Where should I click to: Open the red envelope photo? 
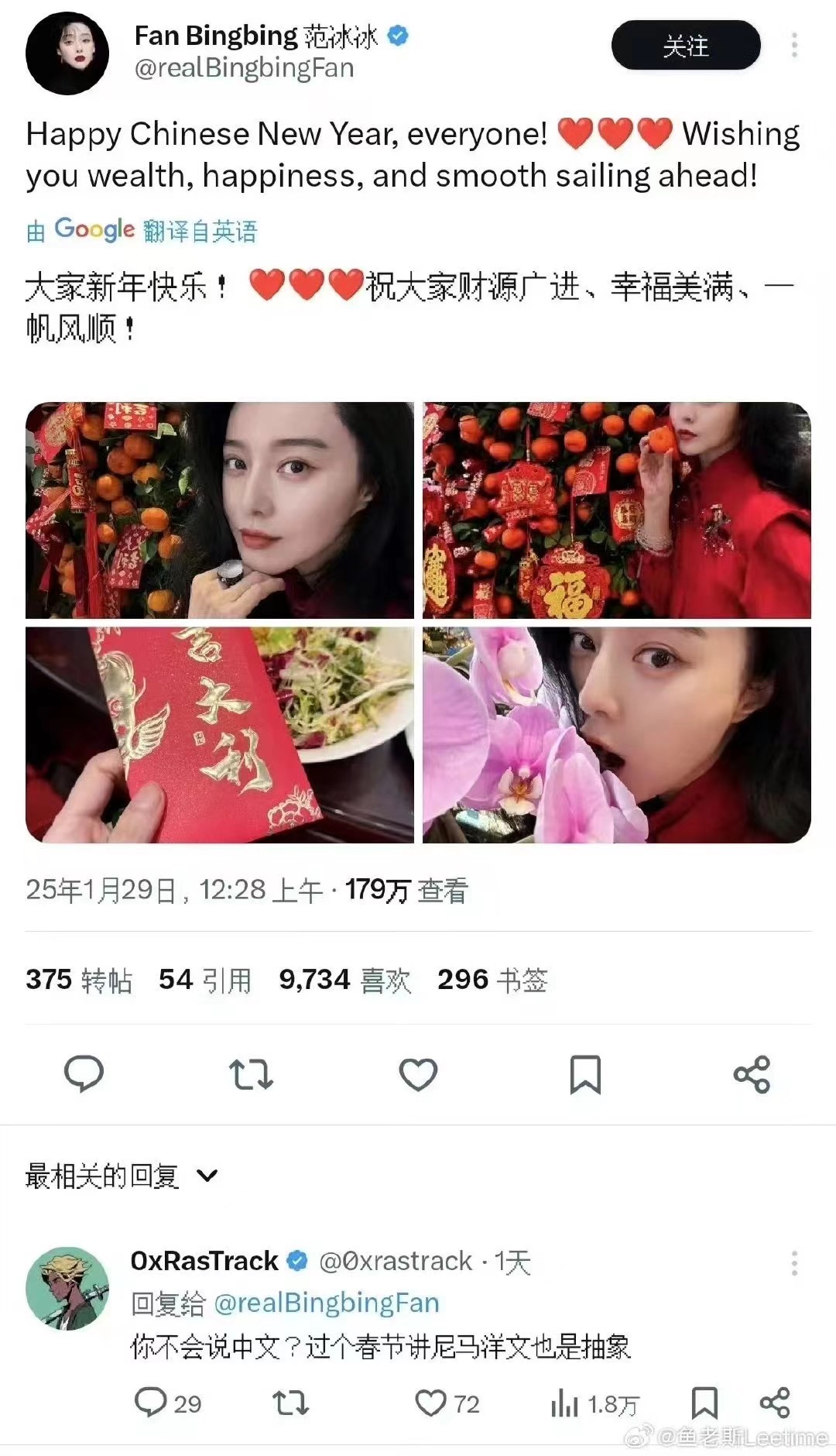(220, 735)
